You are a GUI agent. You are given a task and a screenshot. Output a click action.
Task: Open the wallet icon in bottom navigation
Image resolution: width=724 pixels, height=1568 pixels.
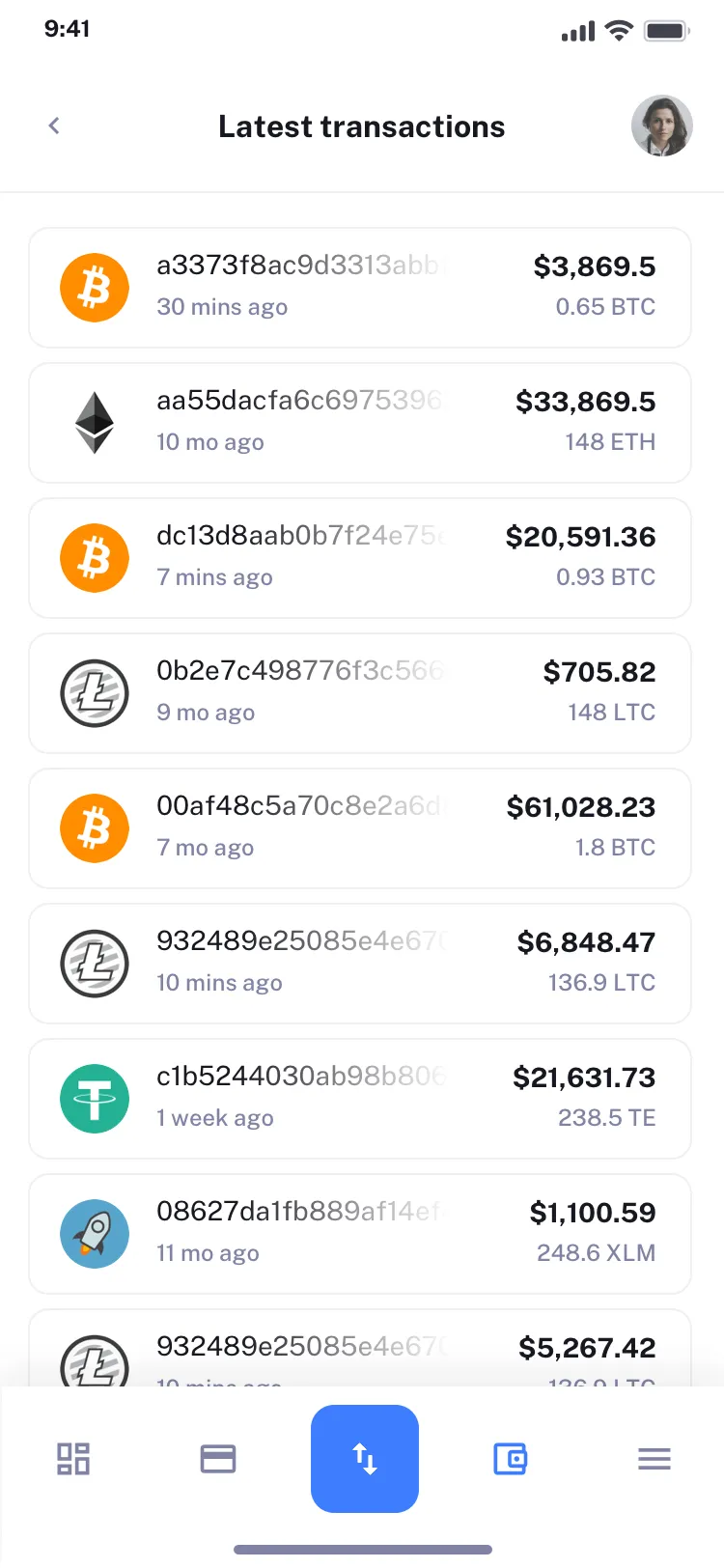click(510, 1459)
